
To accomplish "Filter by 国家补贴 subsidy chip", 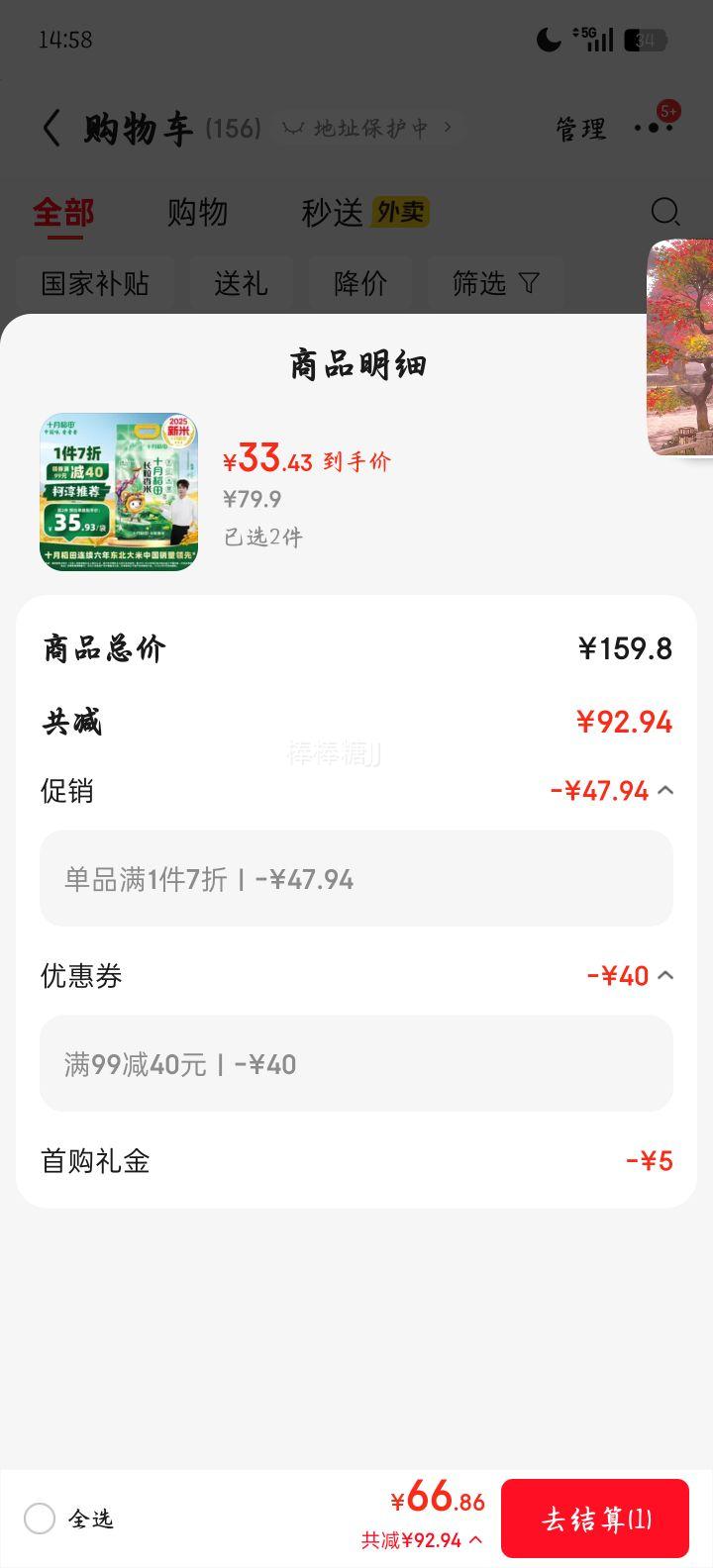I will point(95,283).
